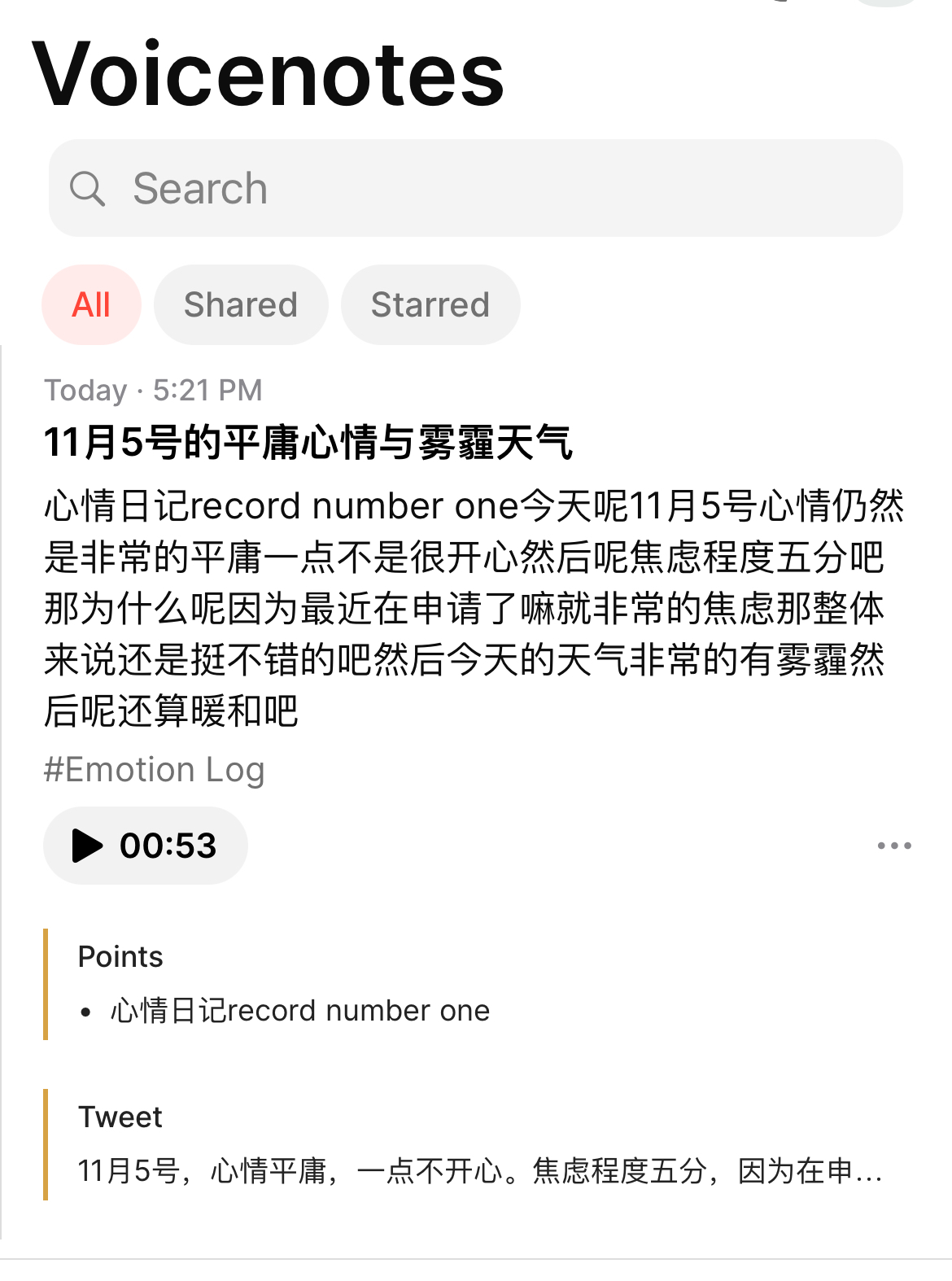Screen dimensions: 952x1281
Task: Switch to the Starred filter
Action: pos(430,305)
